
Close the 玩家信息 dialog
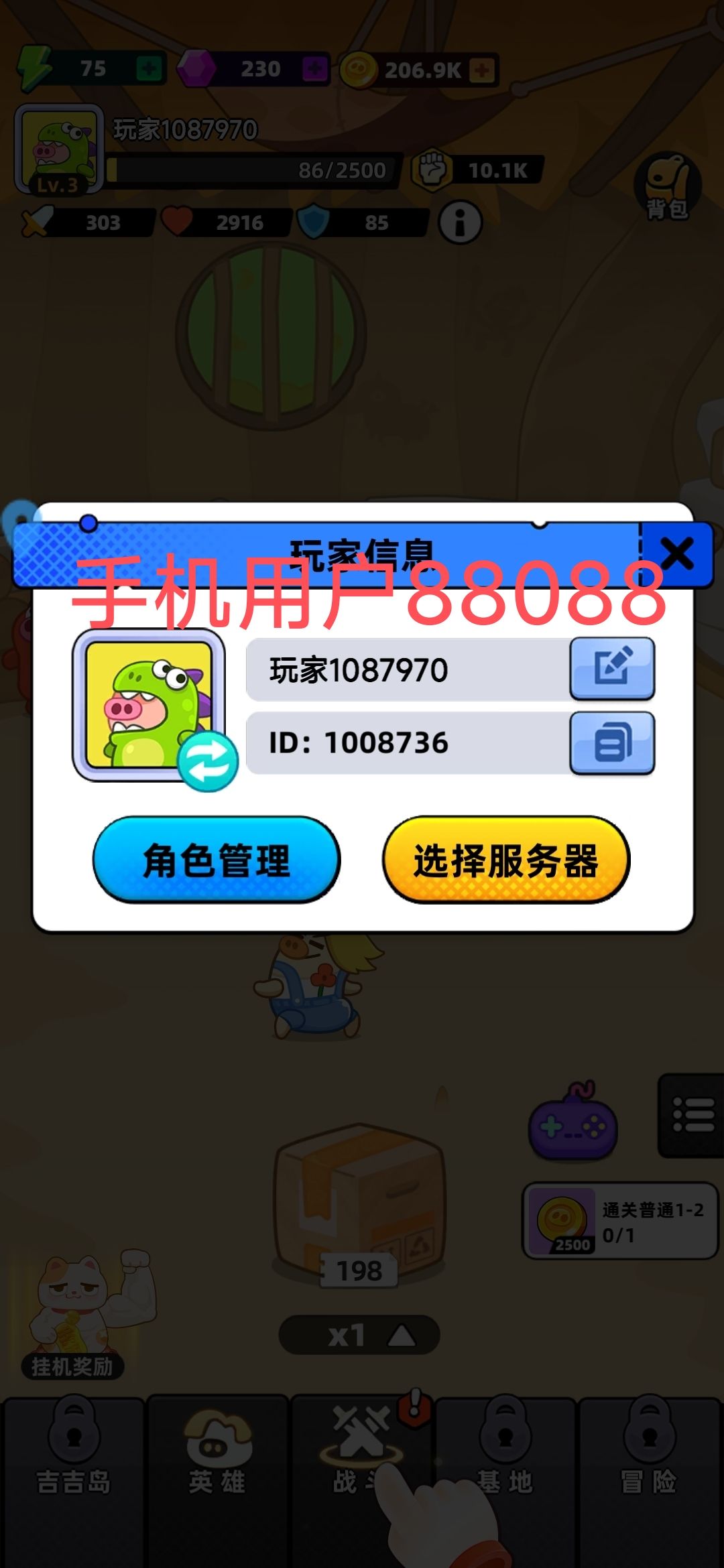point(677,554)
